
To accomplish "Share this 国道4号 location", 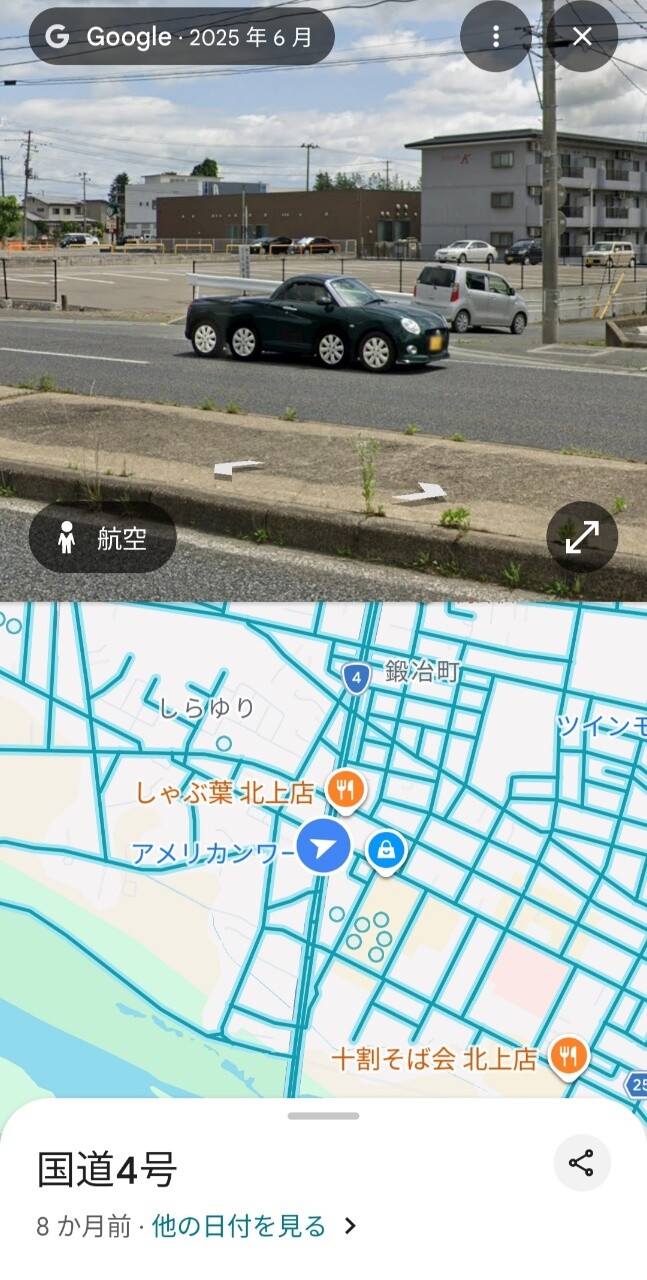I will click(581, 1163).
